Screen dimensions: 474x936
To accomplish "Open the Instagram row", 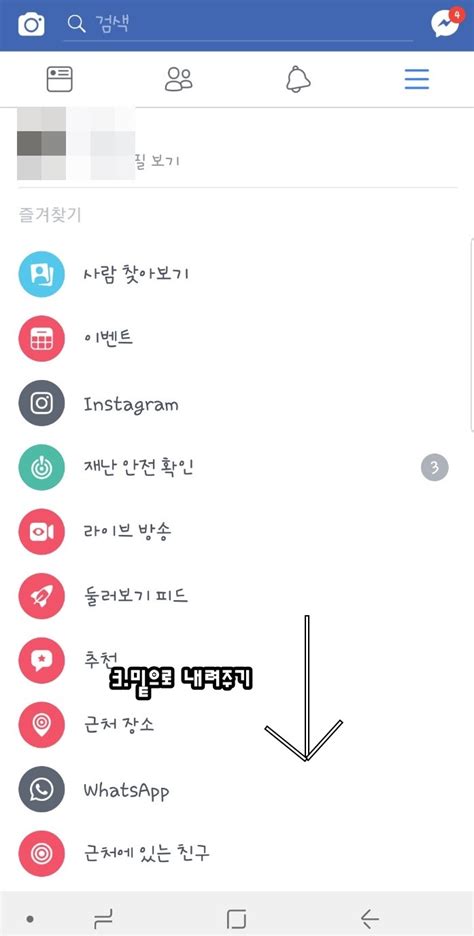I will pyautogui.click(x=237, y=403).
